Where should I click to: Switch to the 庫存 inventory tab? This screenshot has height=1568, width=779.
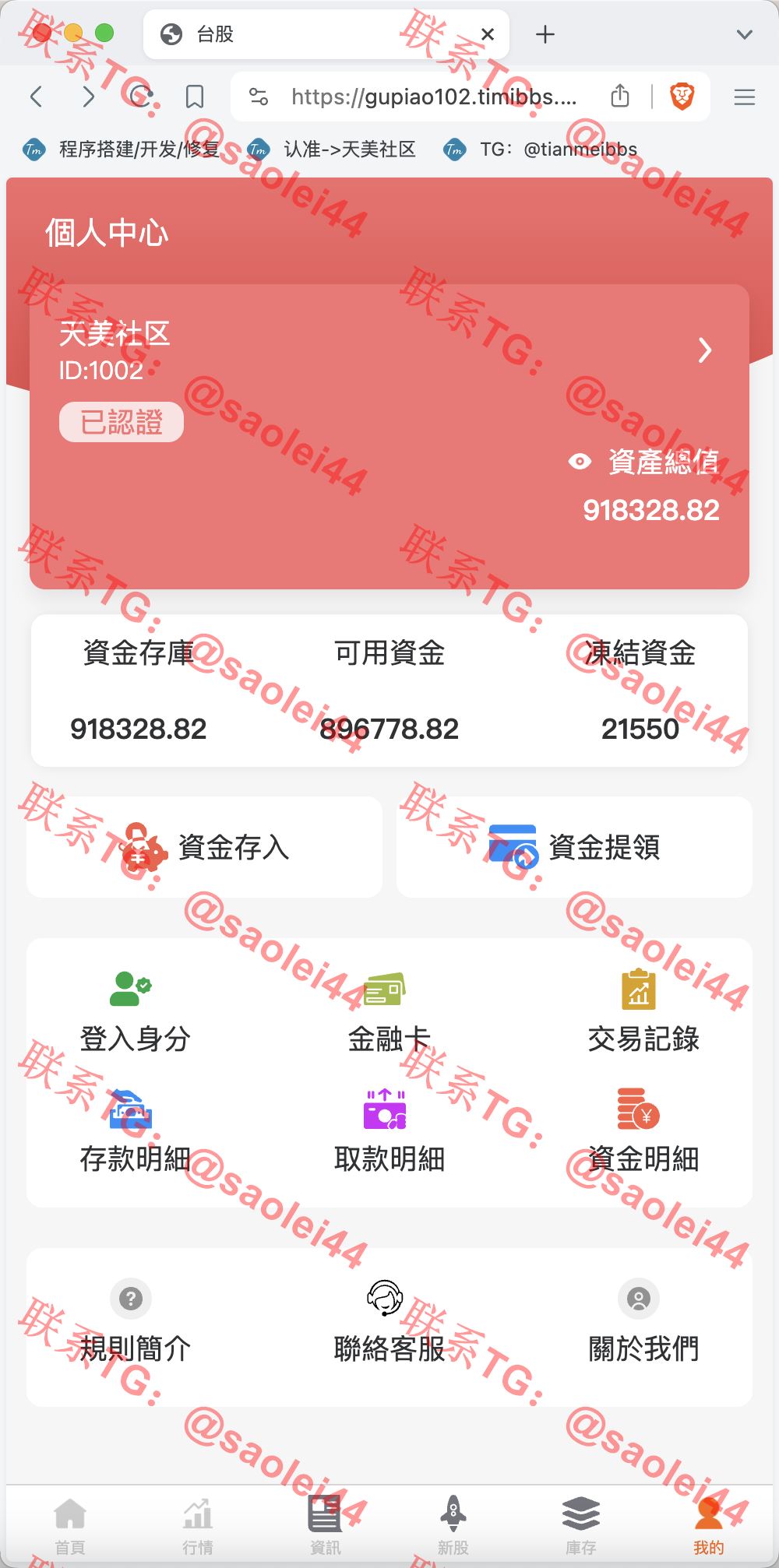pos(581,1526)
